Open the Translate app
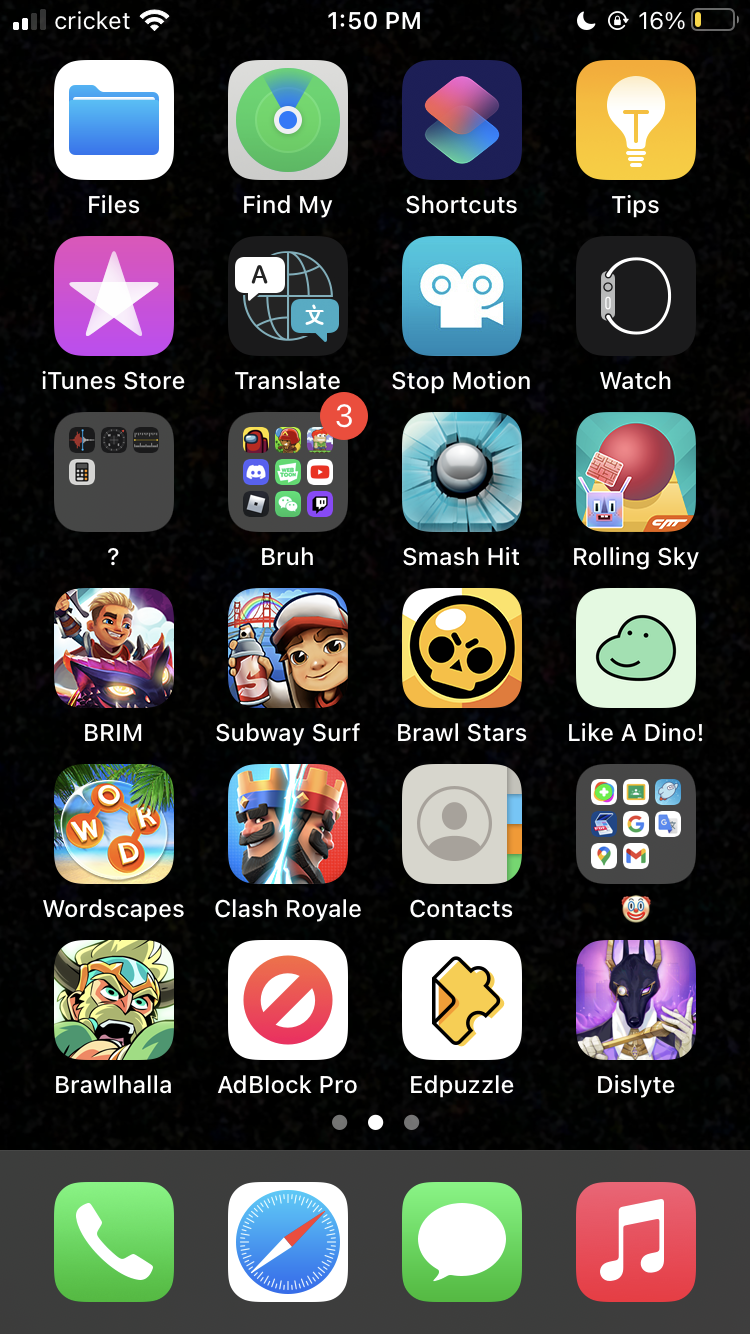Viewport: 750px width, 1334px height. tap(287, 296)
